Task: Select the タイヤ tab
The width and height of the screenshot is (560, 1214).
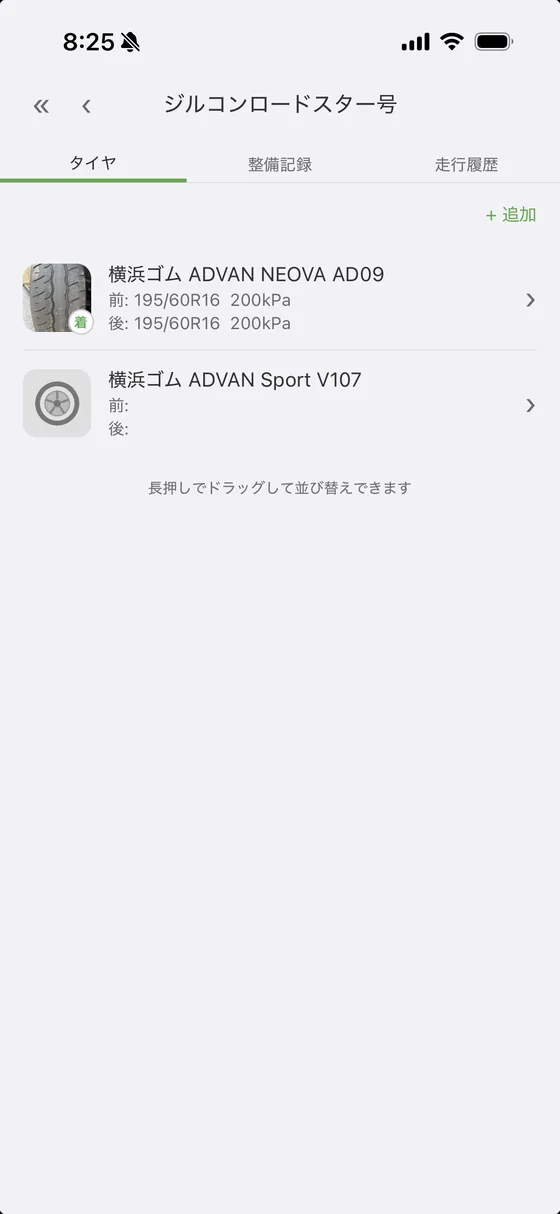Action: (93, 163)
